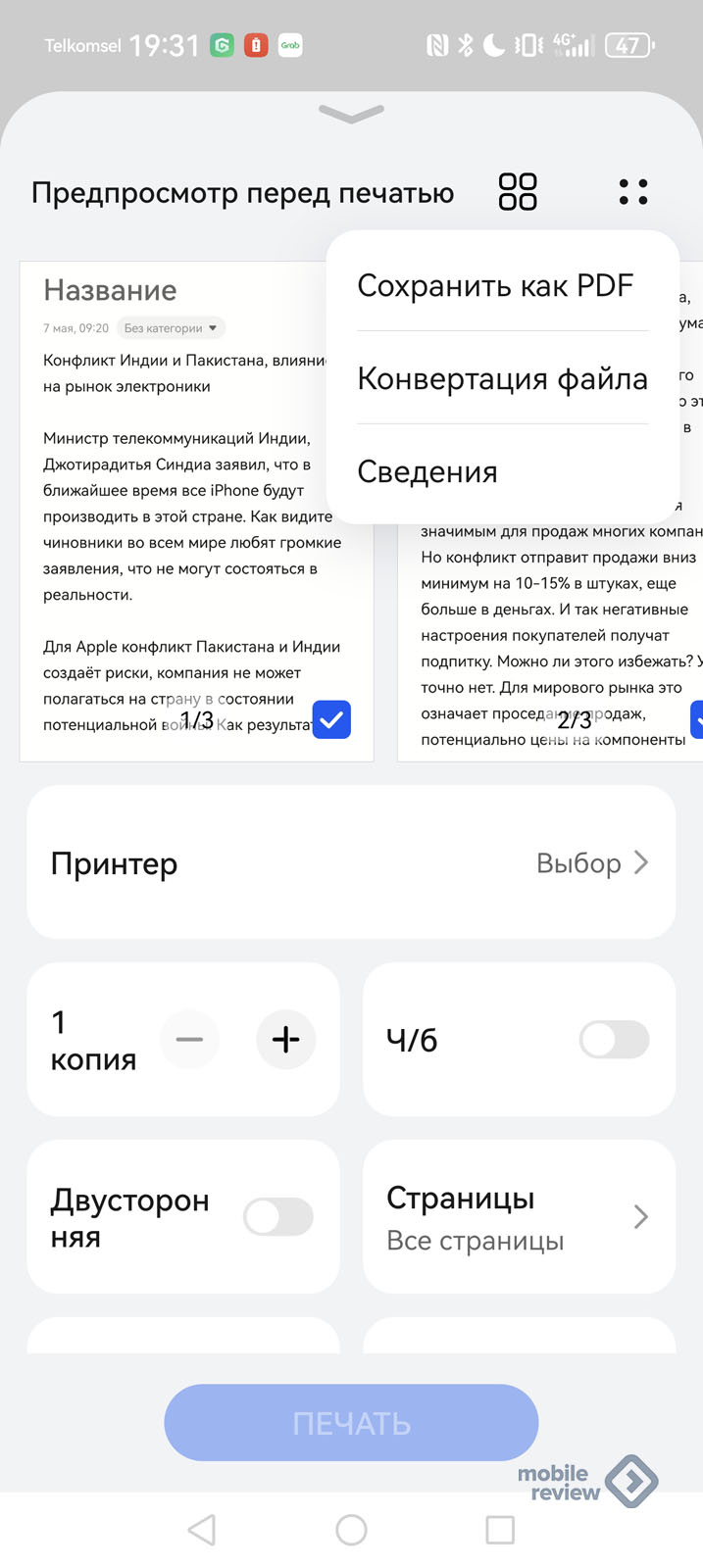703x1568 pixels.
Task: Open Сведения from the popup menu
Action: (x=427, y=471)
